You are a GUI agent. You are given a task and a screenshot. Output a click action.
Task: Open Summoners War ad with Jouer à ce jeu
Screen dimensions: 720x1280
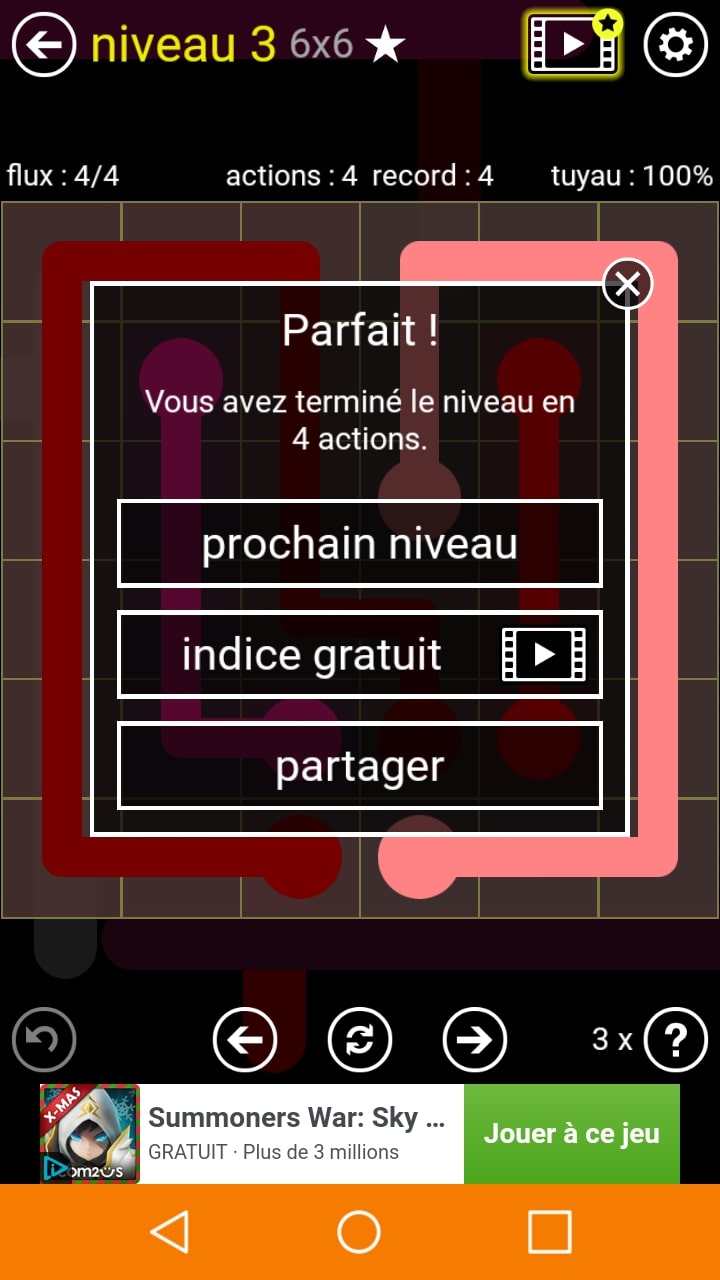point(571,1134)
